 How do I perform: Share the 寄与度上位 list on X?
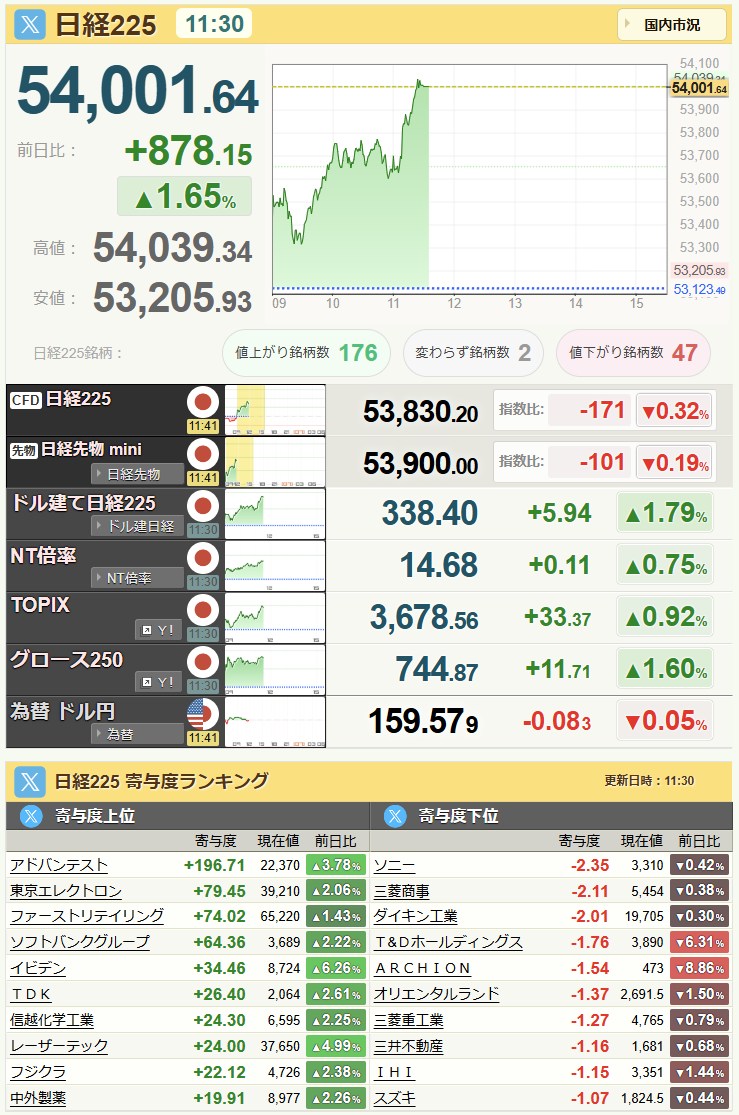tap(32, 816)
